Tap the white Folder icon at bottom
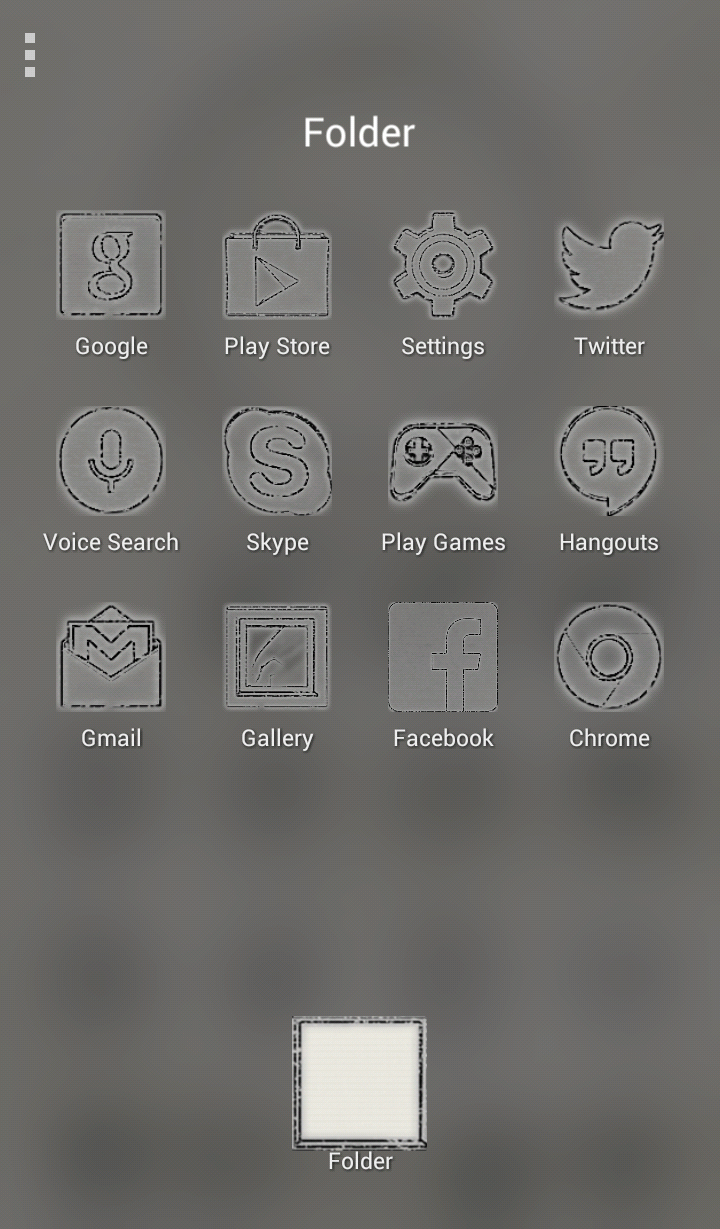This screenshot has height=1229, width=720. pos(360,1083)
